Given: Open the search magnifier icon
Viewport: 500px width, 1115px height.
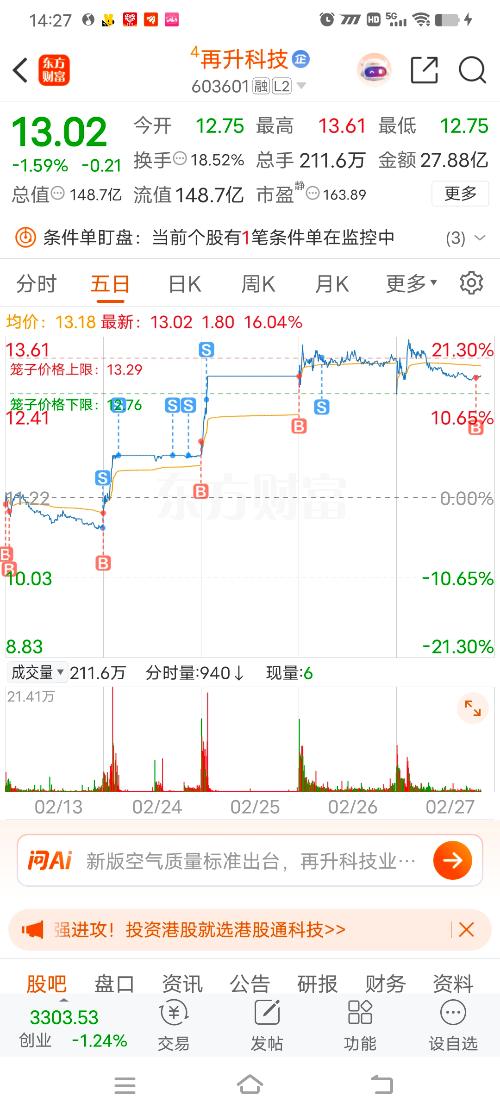Looking at the screenshot, I should 472,70.
